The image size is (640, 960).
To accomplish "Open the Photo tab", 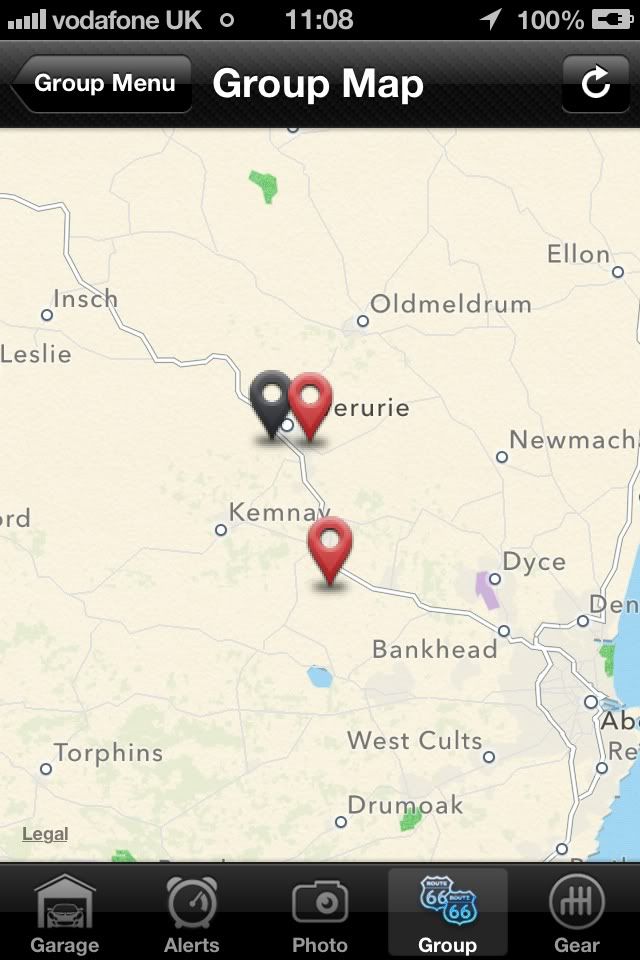I will coord(320,912).
